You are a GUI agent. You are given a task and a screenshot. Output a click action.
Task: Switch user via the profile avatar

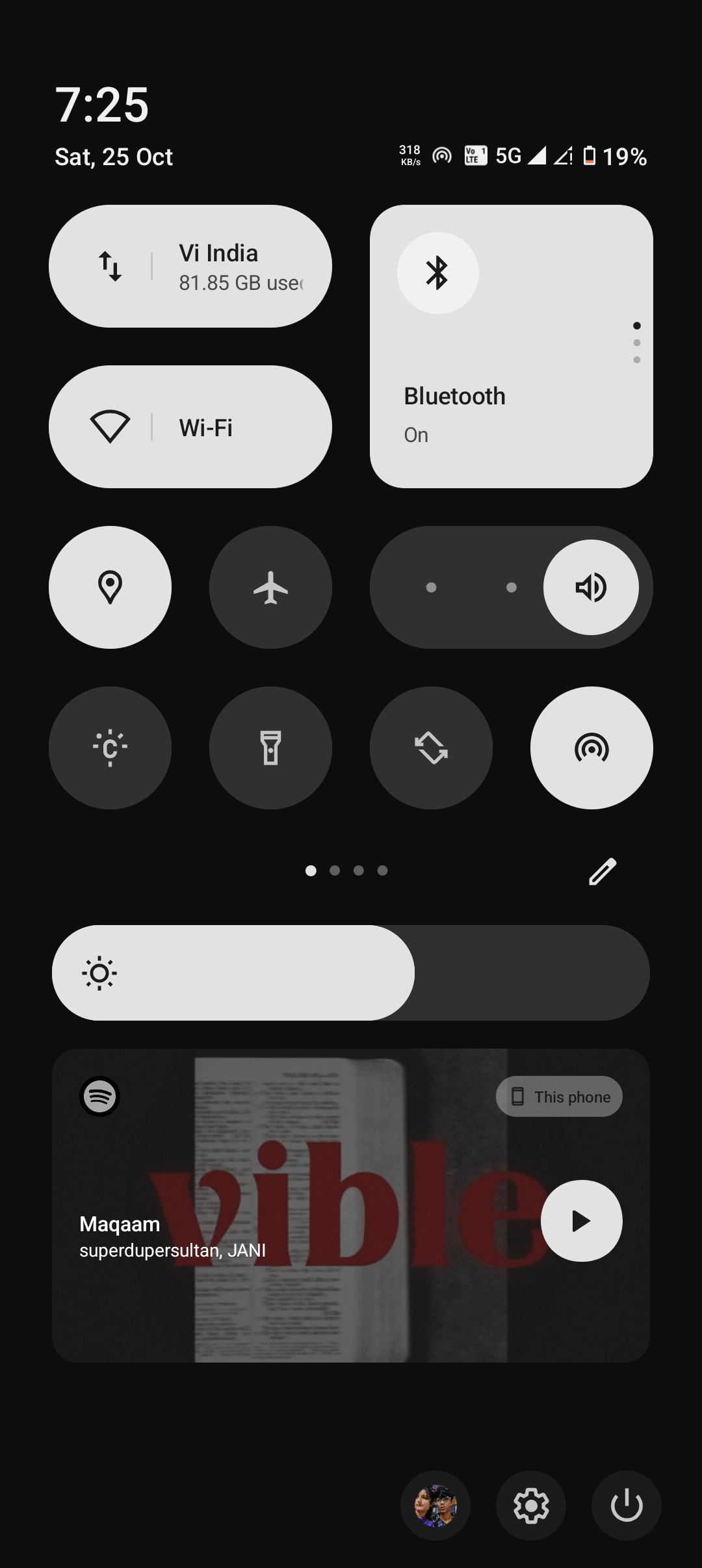pyautogui.click(x=435, y=1506)
